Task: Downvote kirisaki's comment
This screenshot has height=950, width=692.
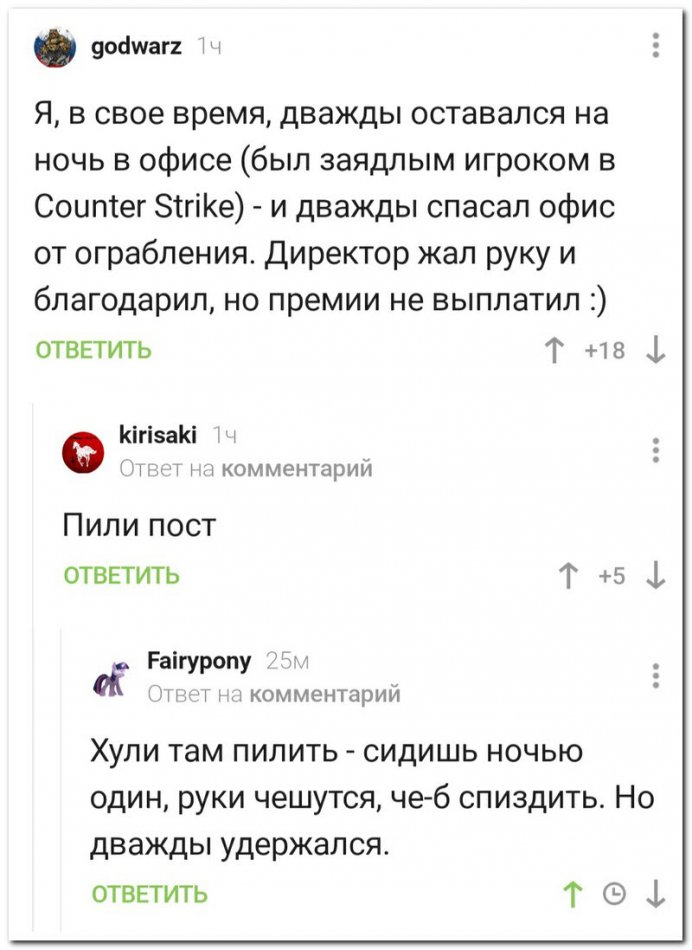Action: [x=655, y=575]
